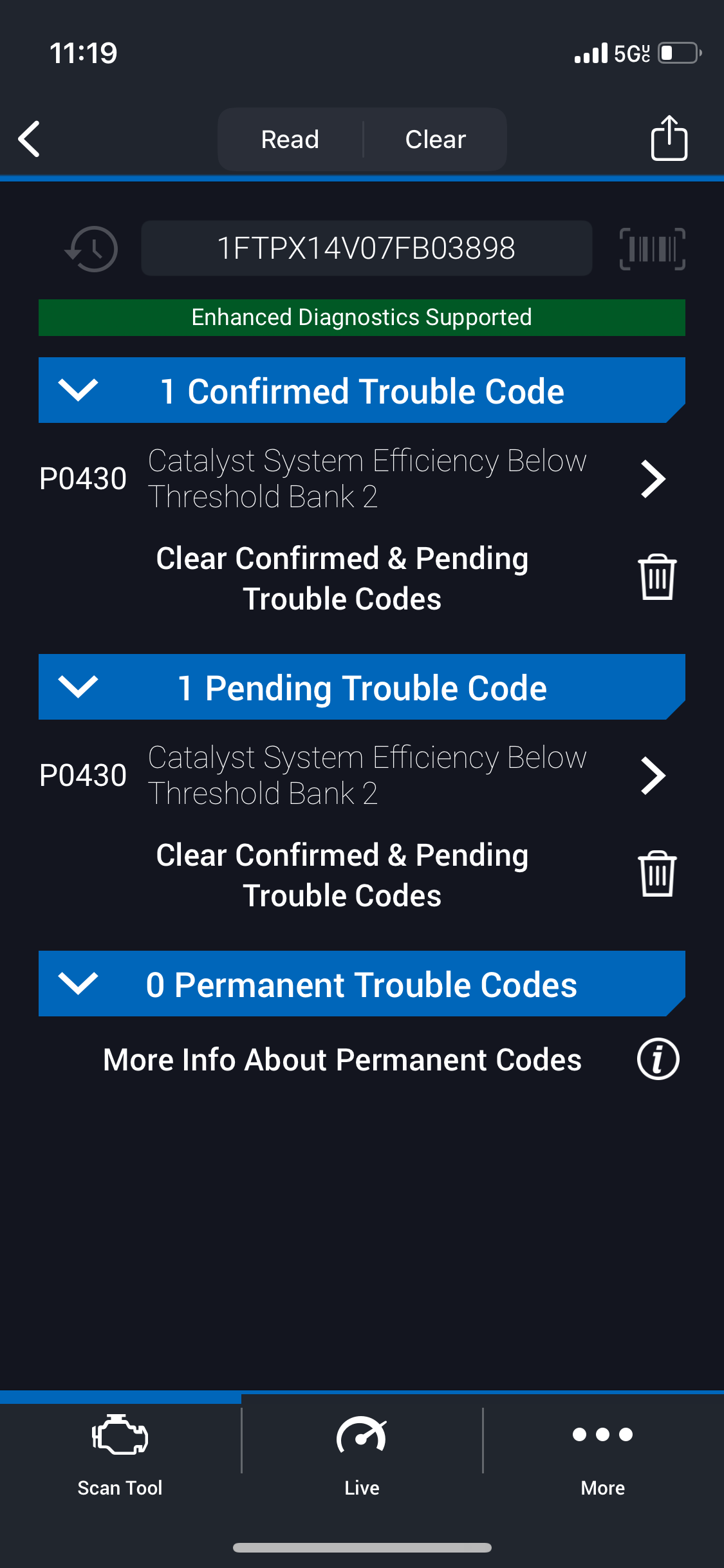This screenshot has height=1568, width=724.
Task: Select the Read segment
Action: pos(290,139)
